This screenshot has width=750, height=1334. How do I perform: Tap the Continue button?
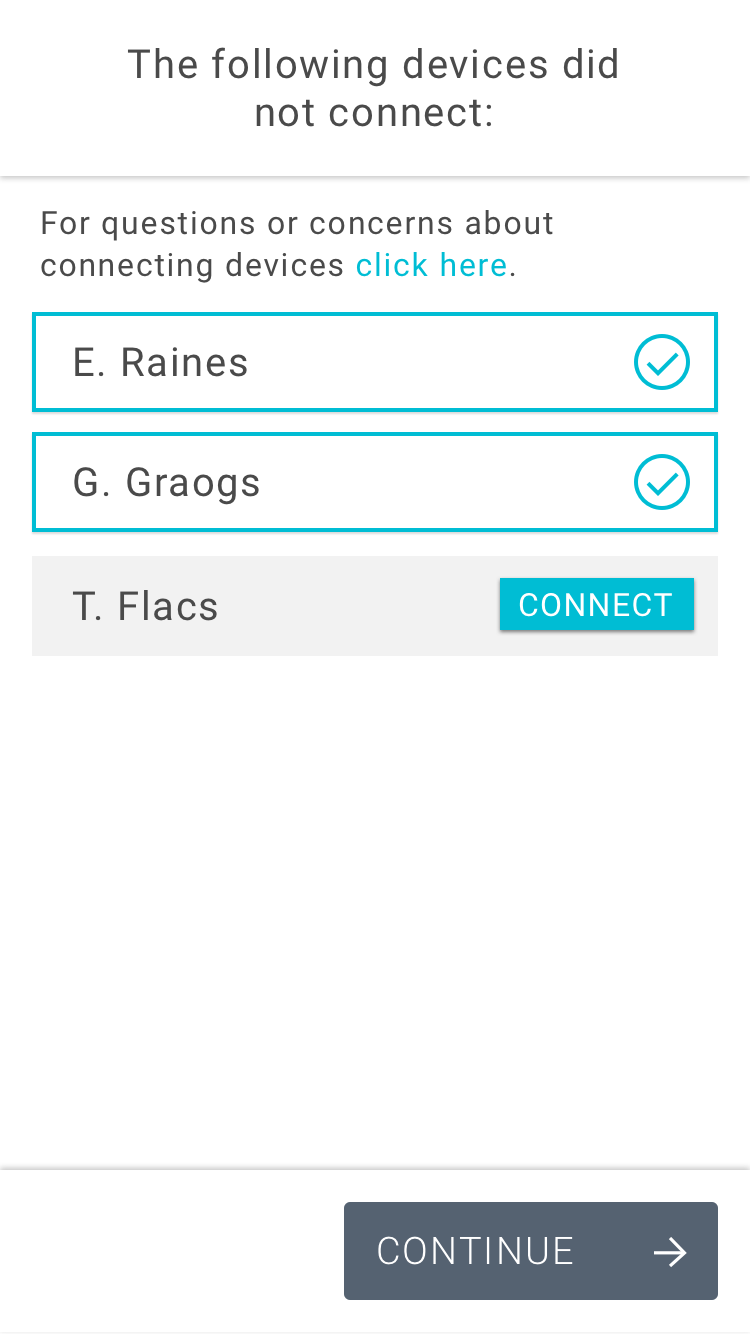coord(530,1251)
